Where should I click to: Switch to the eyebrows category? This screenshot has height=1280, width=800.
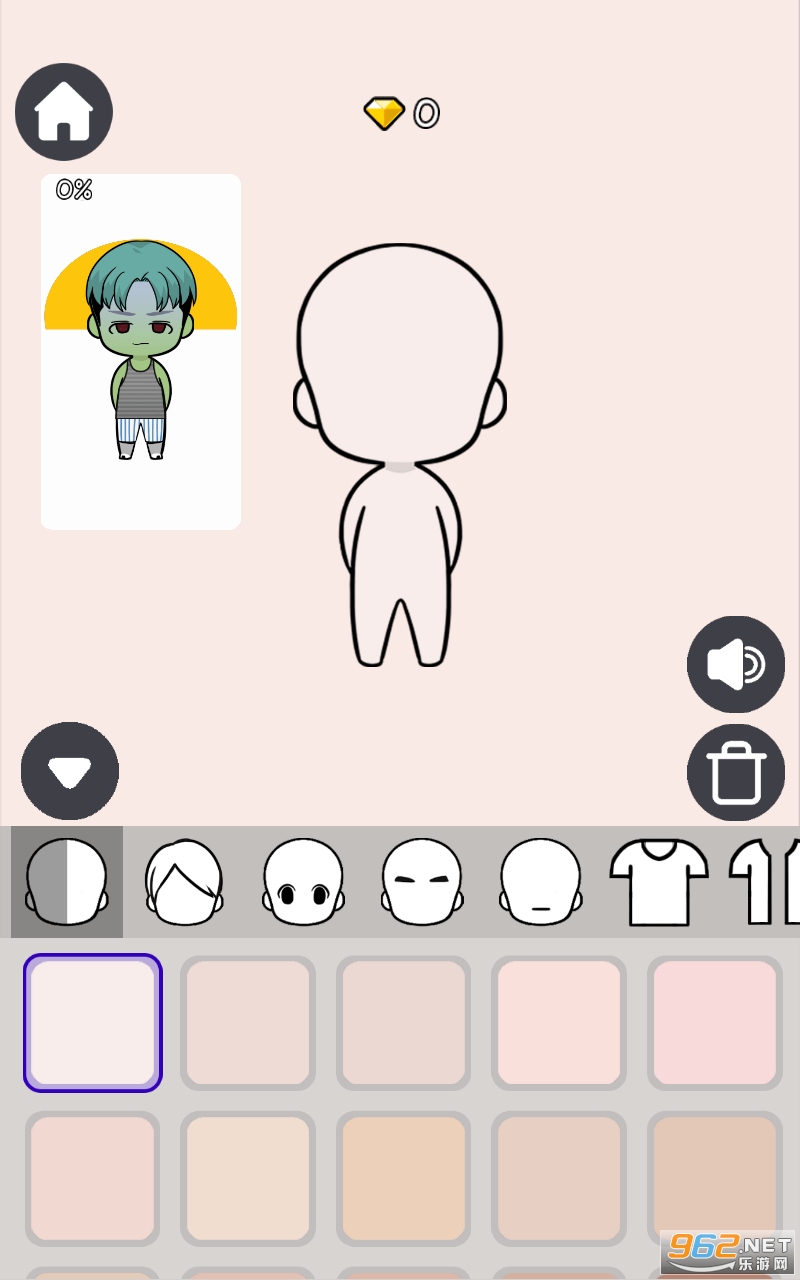coord(422,882)
